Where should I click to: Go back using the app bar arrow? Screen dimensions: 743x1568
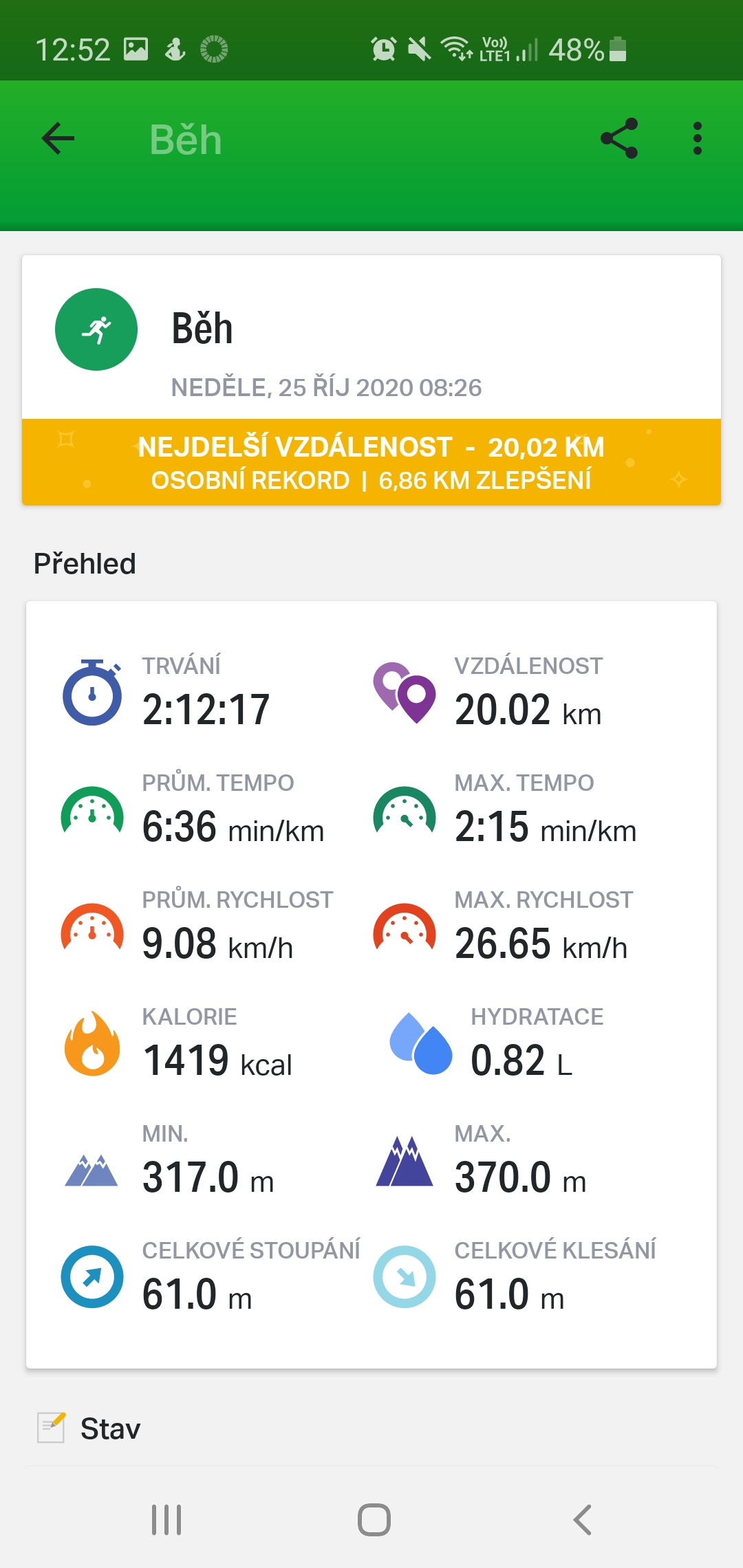(x=58, y=139)
